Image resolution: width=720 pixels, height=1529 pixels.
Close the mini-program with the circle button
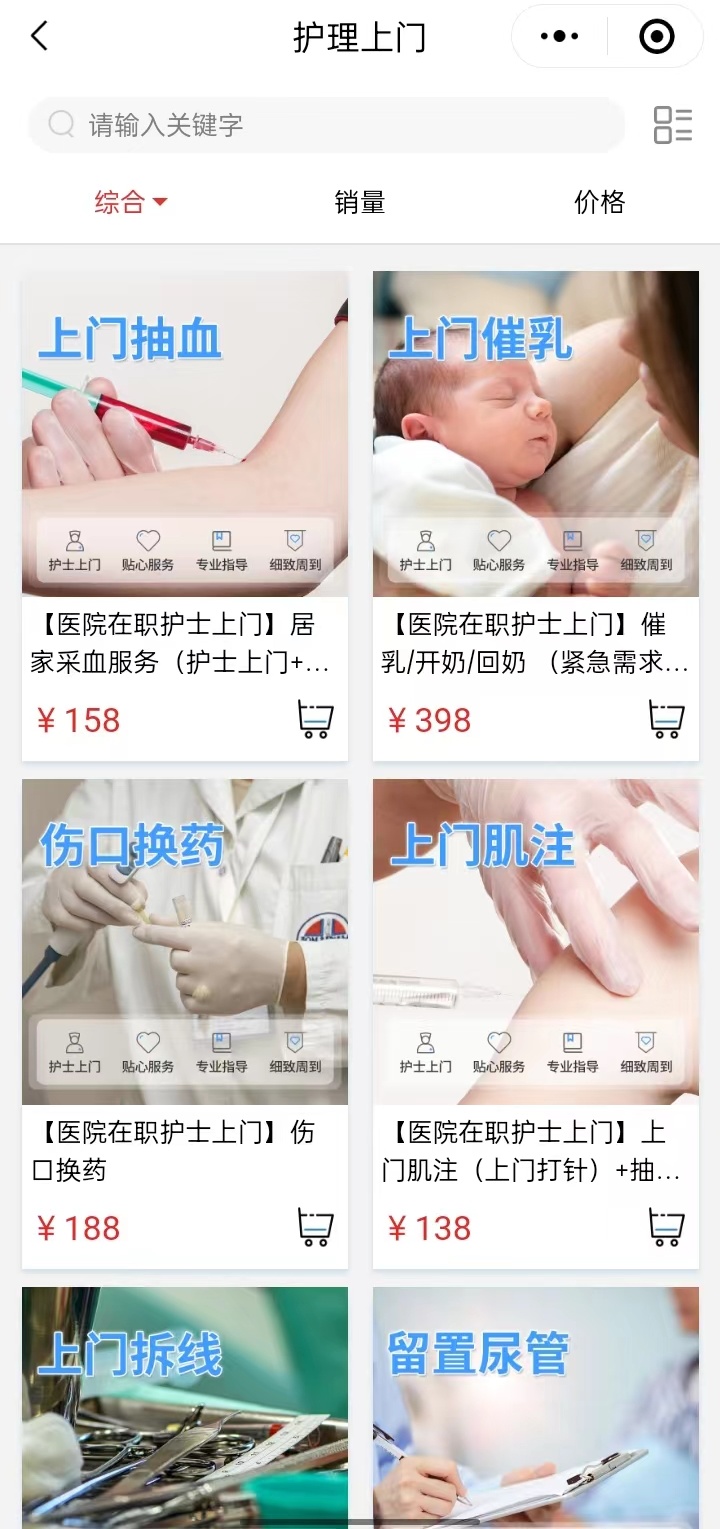pos(656,37)
